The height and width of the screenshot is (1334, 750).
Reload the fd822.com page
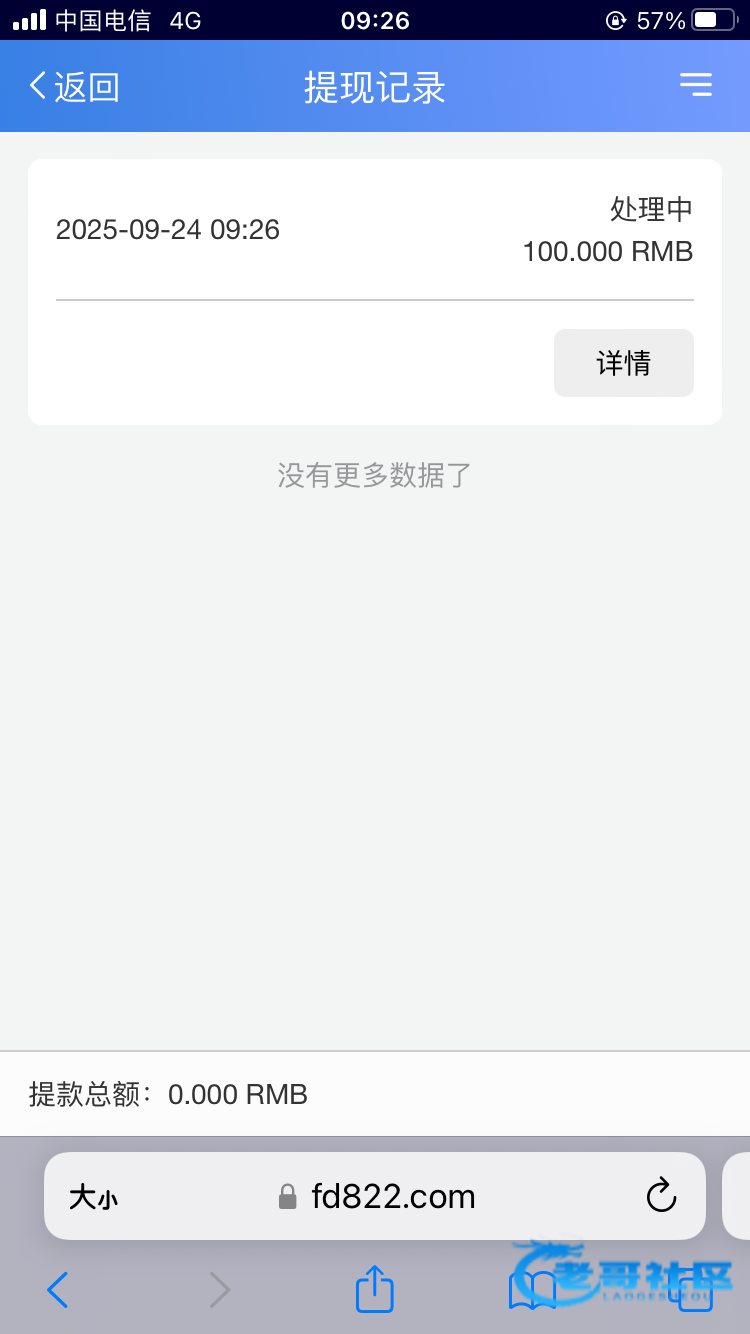[661, 1196]
